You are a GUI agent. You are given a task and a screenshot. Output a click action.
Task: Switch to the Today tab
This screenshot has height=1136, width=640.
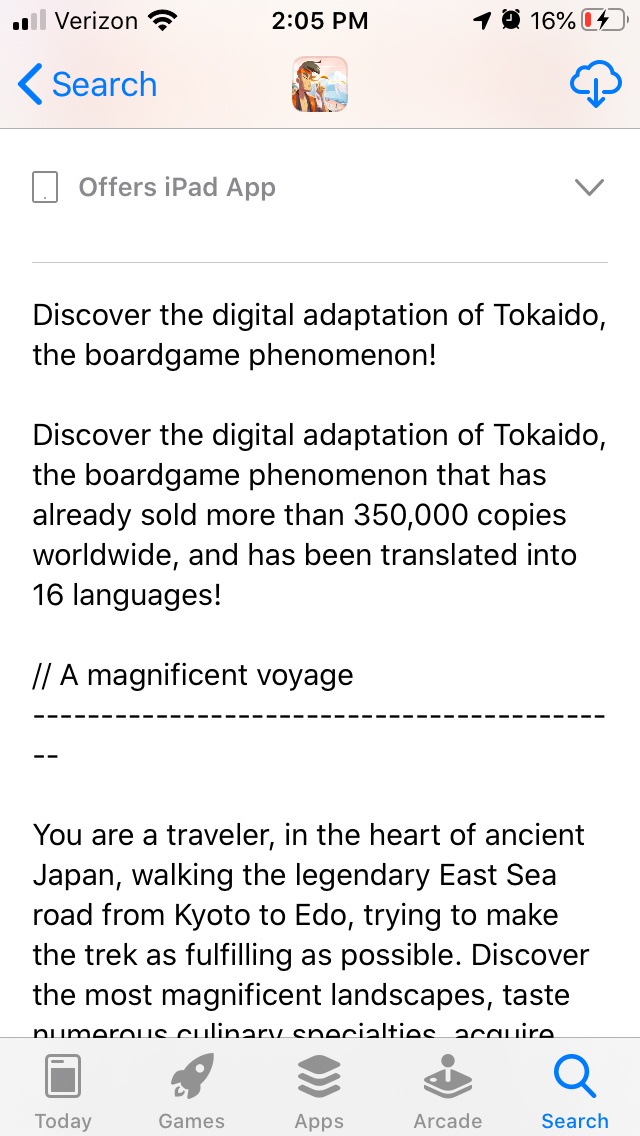click(x=63, y=1092)
